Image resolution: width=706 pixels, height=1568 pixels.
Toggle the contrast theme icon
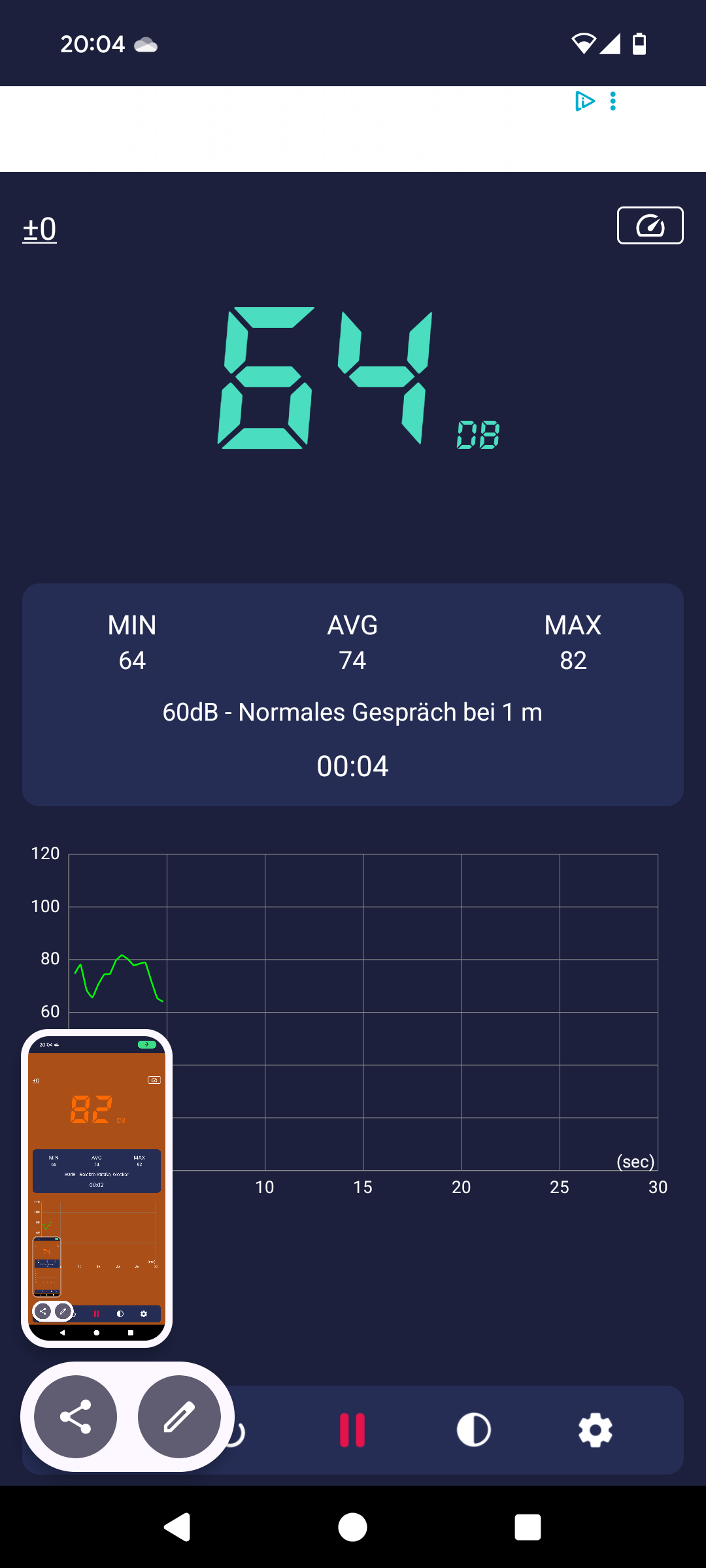click(x=473, y=1429)
